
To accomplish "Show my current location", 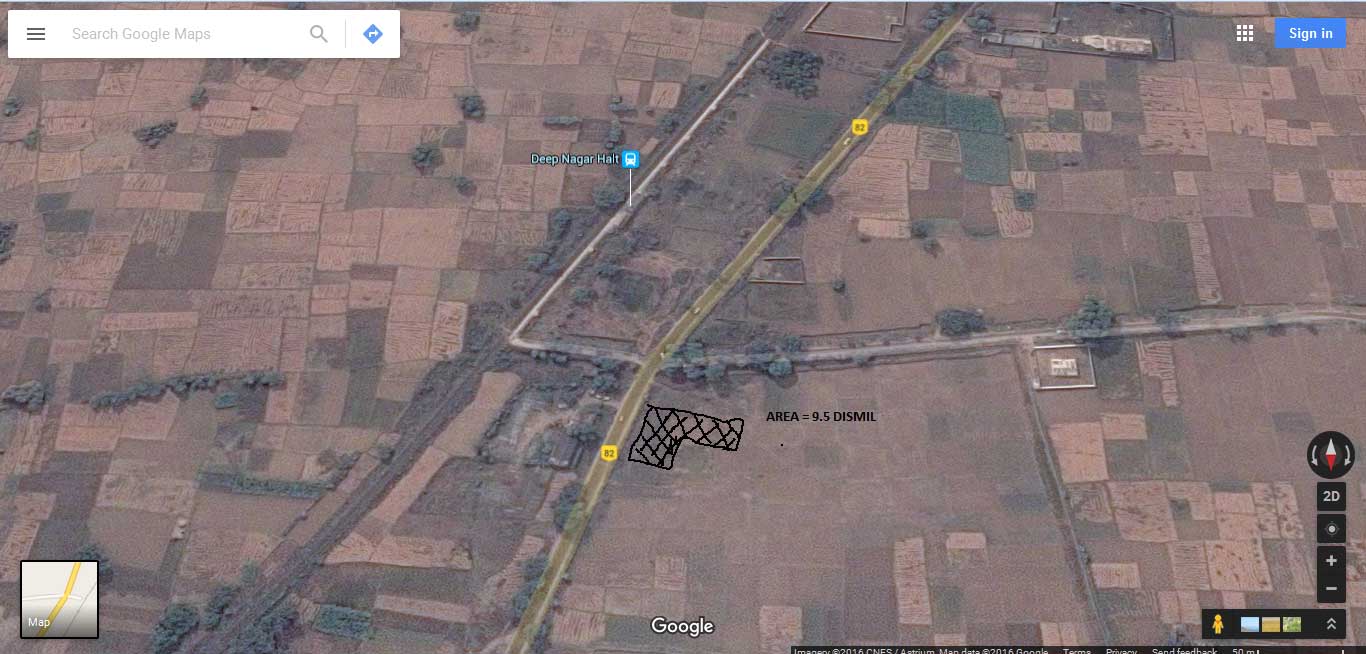I will click(x=1331, y=529).
